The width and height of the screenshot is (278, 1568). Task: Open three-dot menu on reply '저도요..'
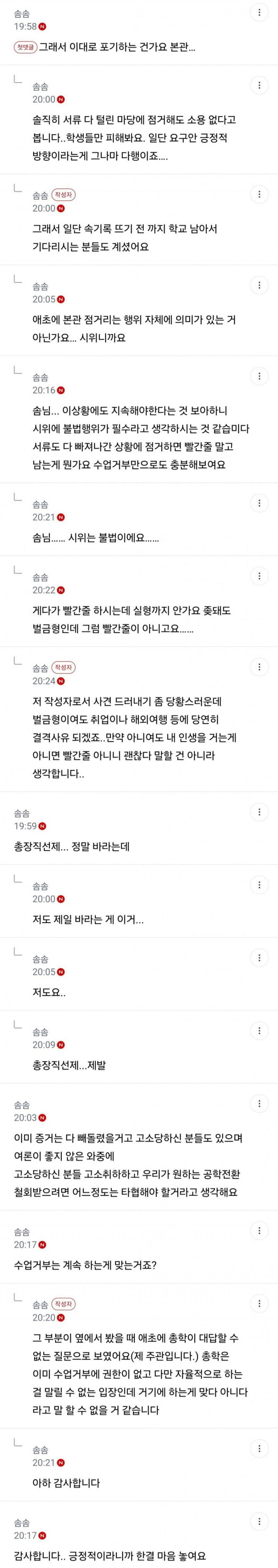[x=260, y=958]
